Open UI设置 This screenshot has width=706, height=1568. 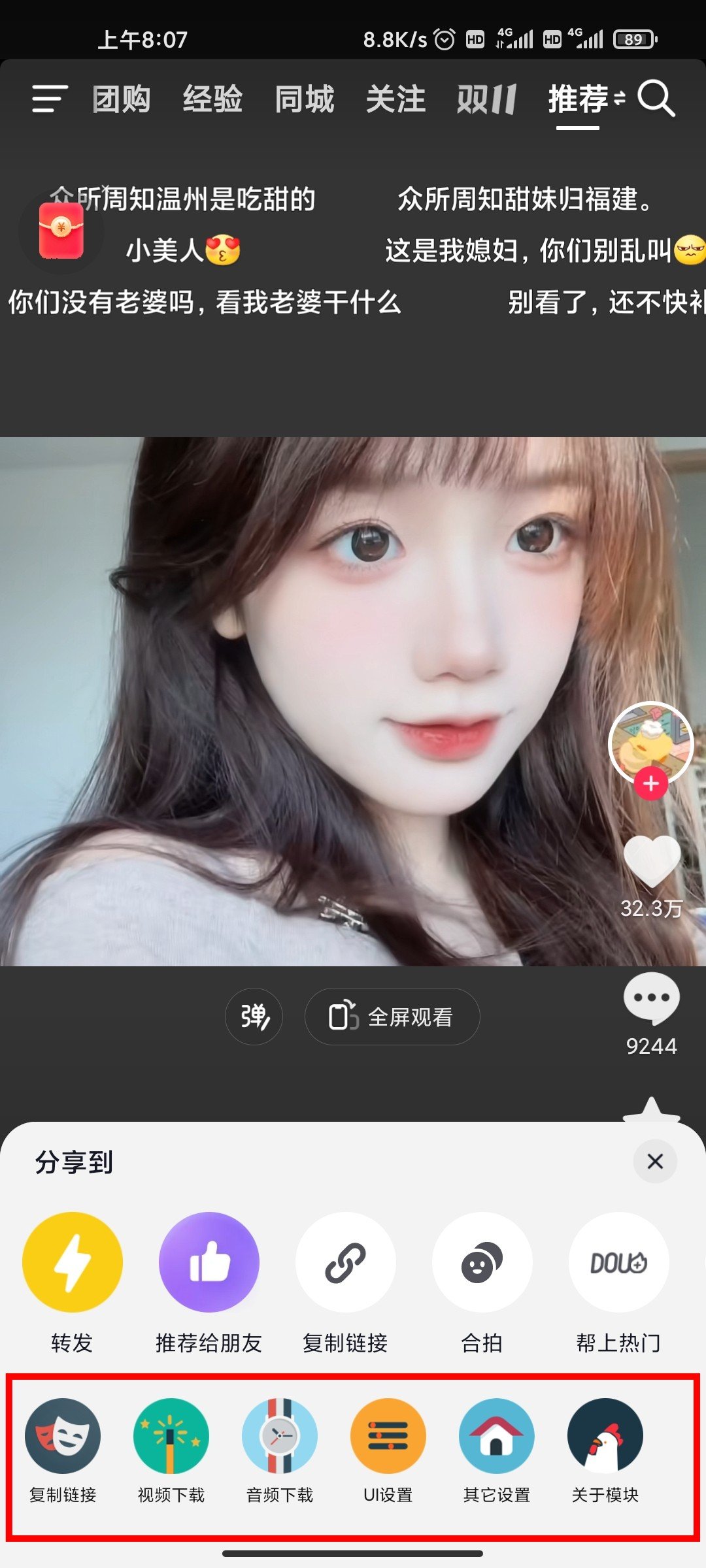click(388, 1436)
